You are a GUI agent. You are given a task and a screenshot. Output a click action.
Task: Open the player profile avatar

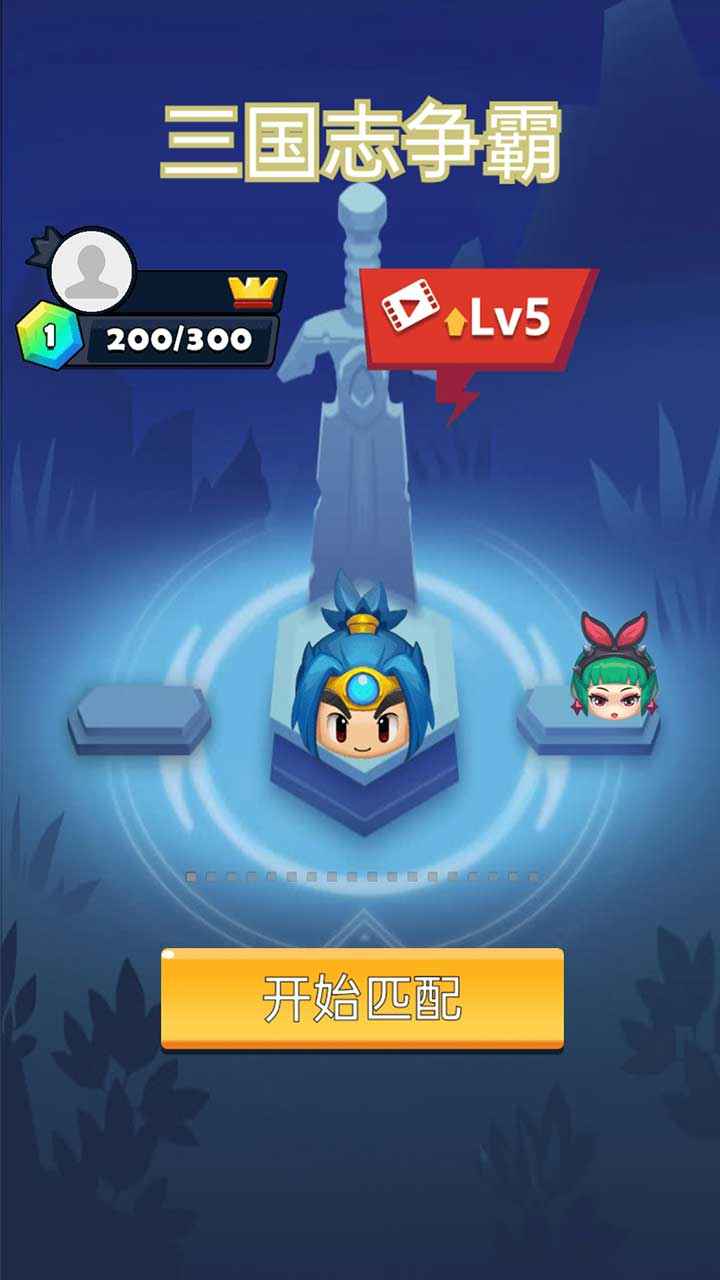92,270
